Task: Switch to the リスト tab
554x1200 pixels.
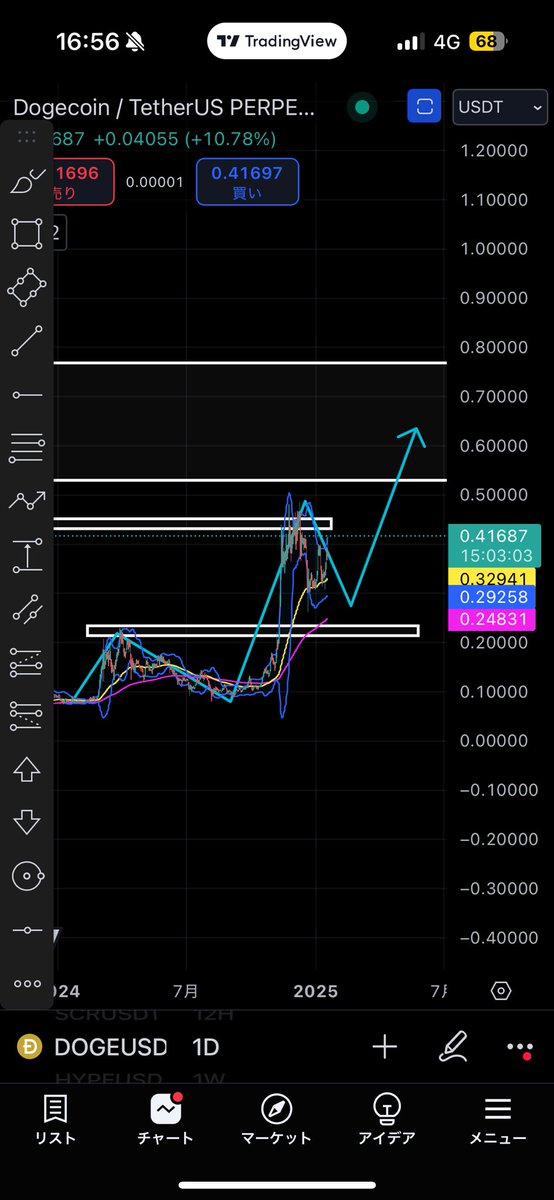Action: pos(55,1119)
